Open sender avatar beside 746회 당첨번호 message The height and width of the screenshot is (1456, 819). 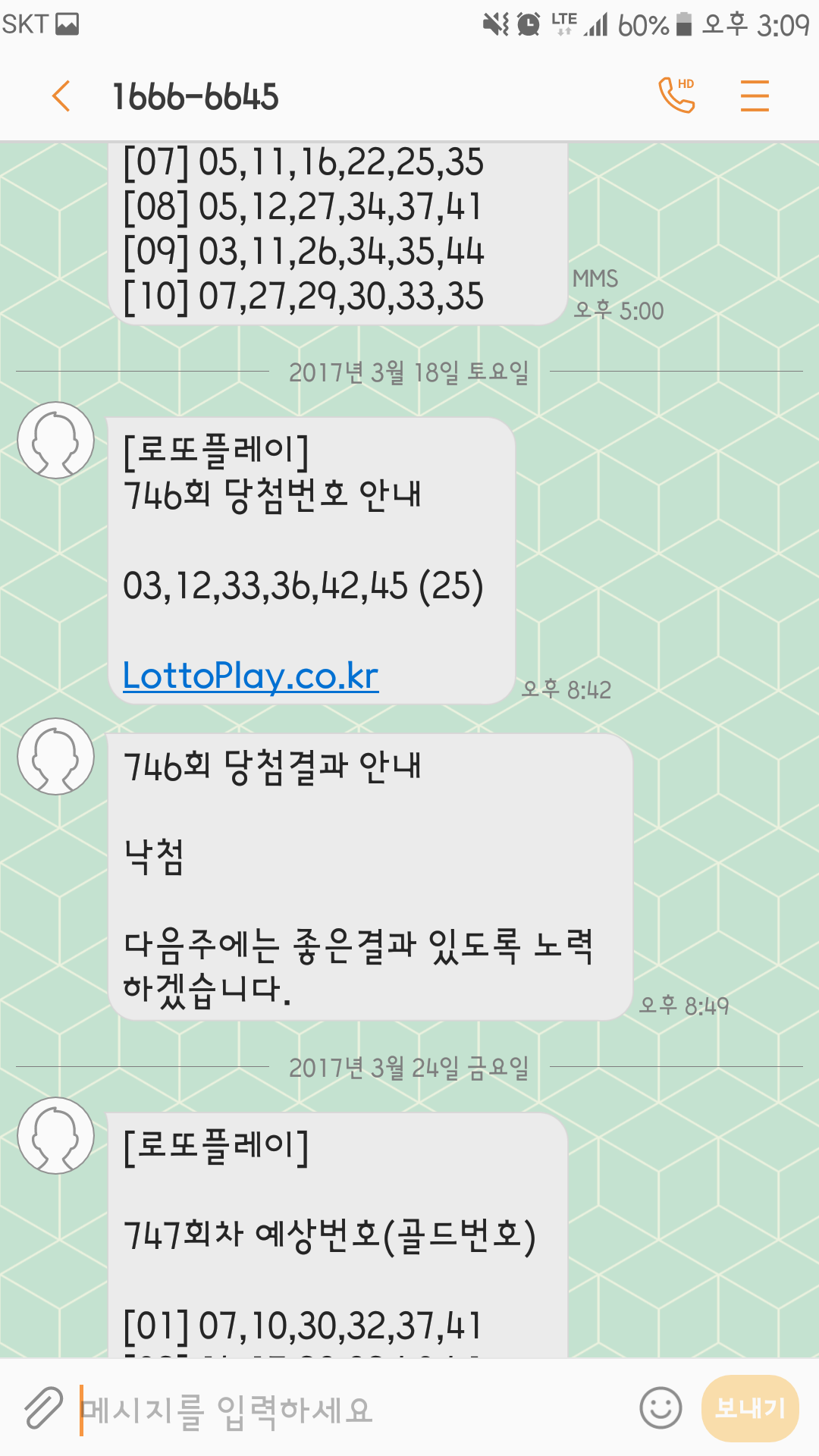pyautogui.click(x=56, y=441)
